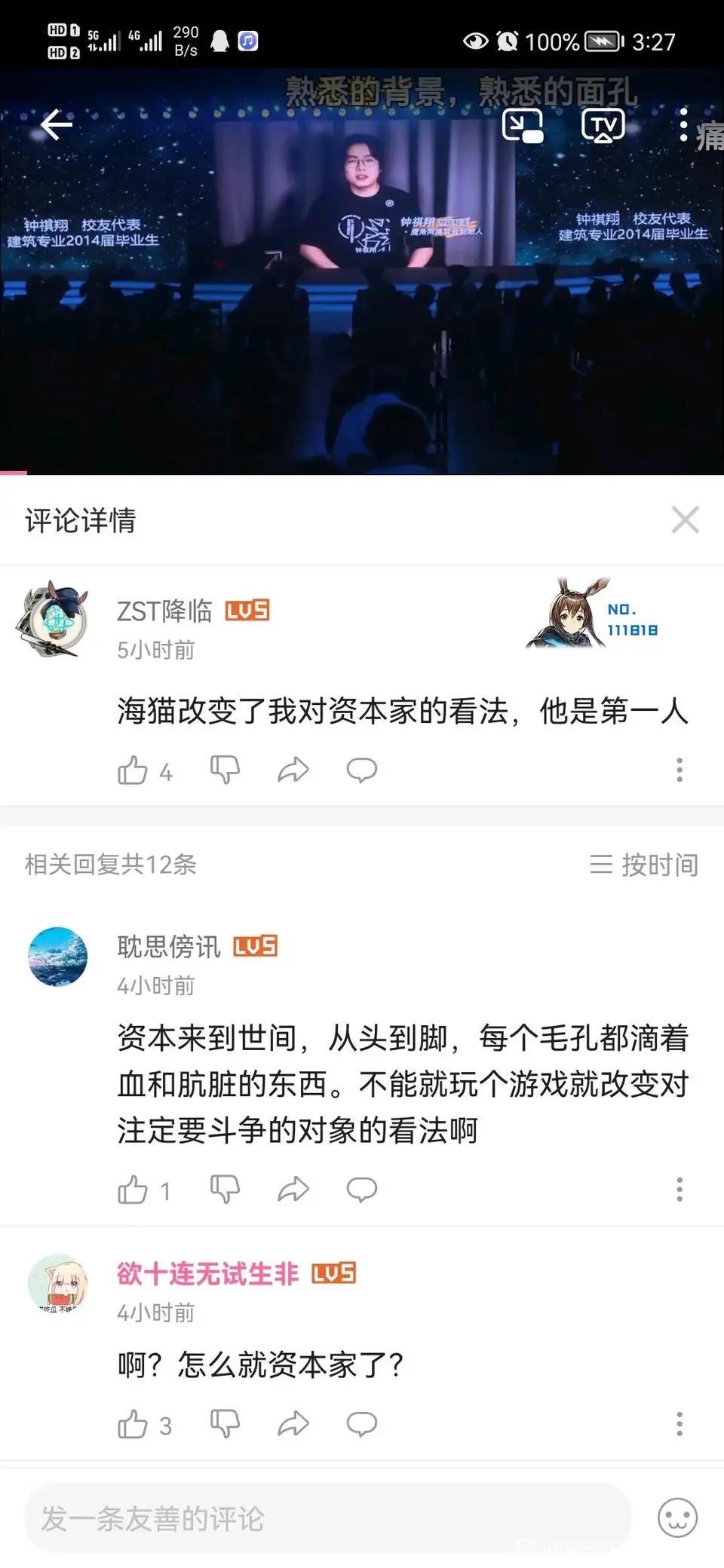Switch video to picture-in-picture mode
This screenshot has width=724, height=1568.
pos(523,125)
